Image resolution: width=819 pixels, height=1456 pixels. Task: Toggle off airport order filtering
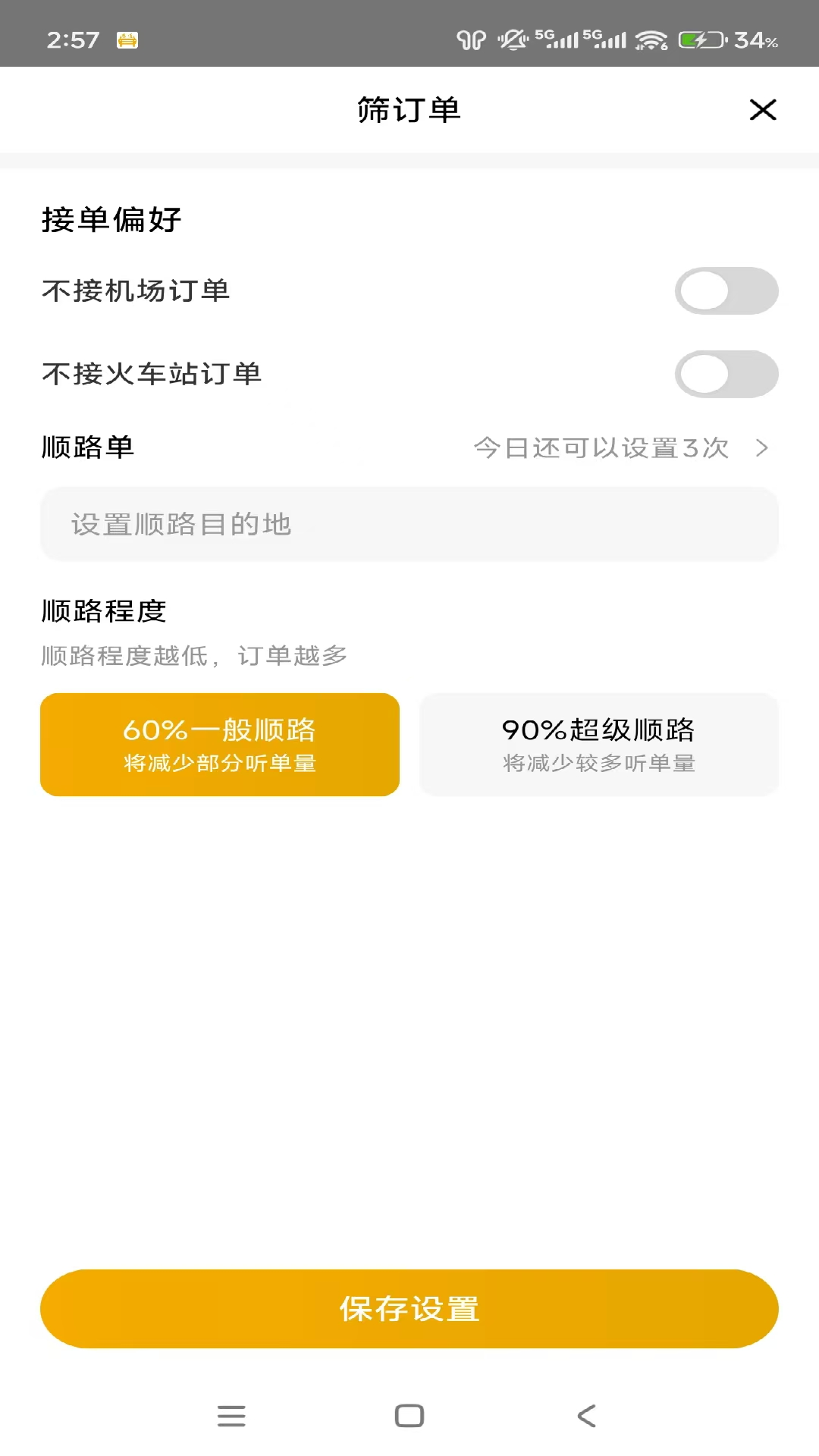click(727, 290)
